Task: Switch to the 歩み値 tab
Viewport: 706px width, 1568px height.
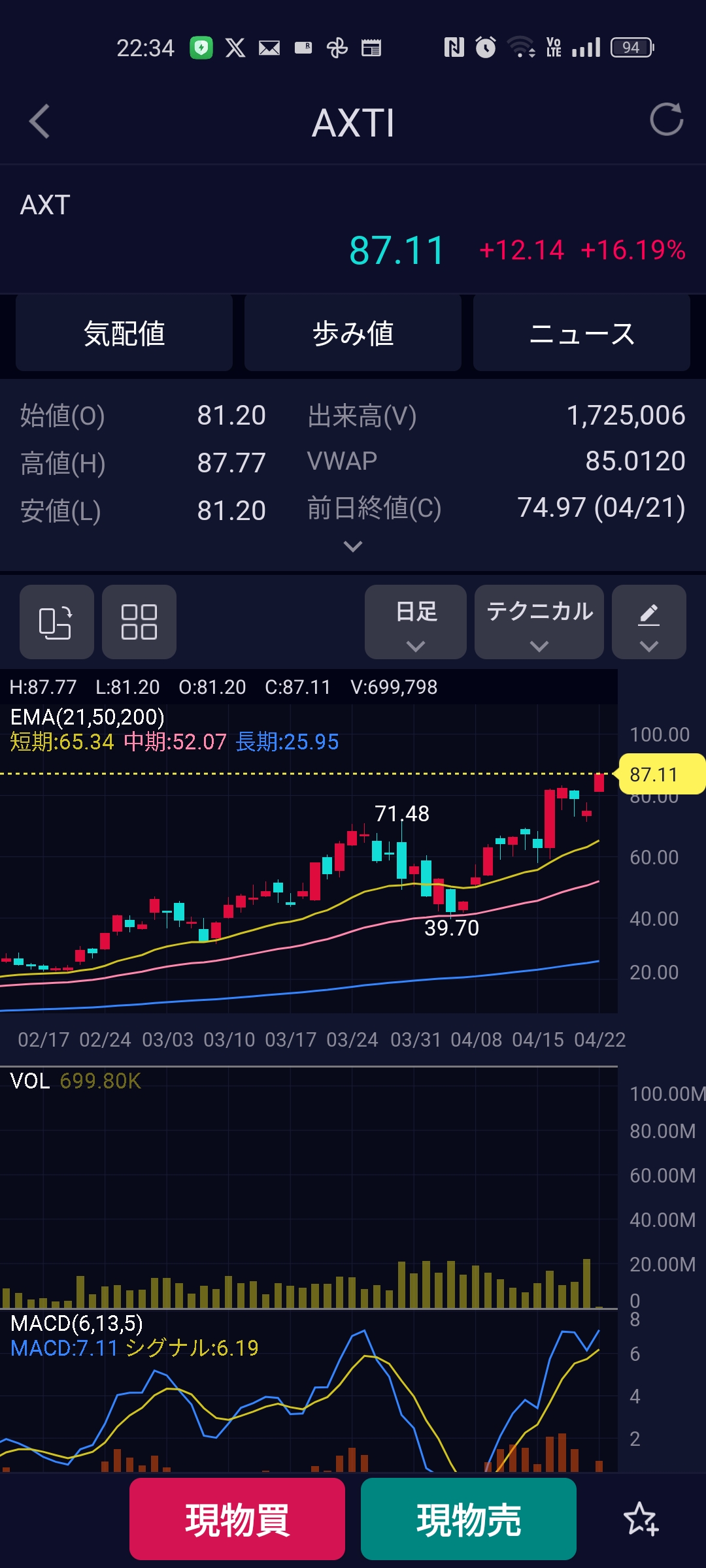Action: [x=353, y=333]
